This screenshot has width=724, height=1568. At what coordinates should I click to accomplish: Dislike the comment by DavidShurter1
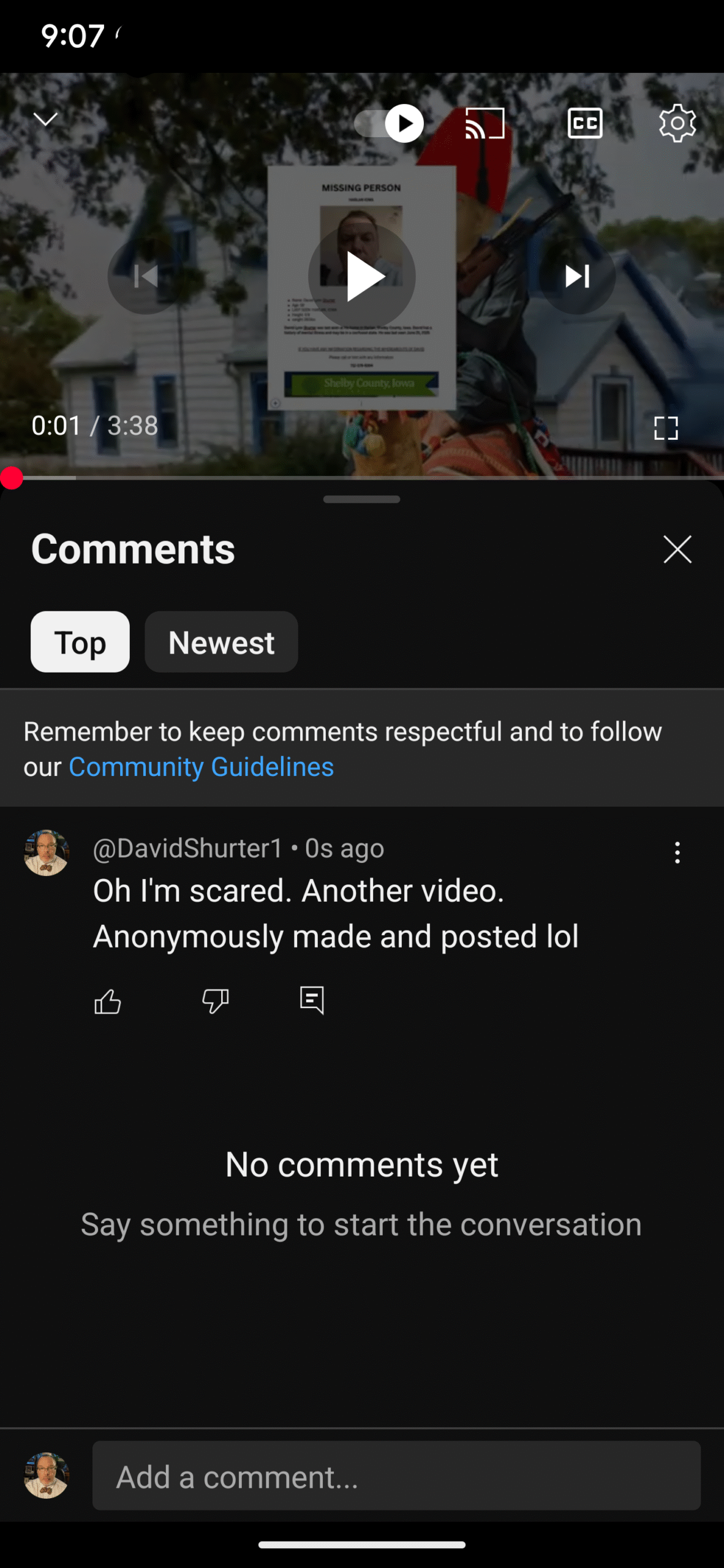point(215,1002)
